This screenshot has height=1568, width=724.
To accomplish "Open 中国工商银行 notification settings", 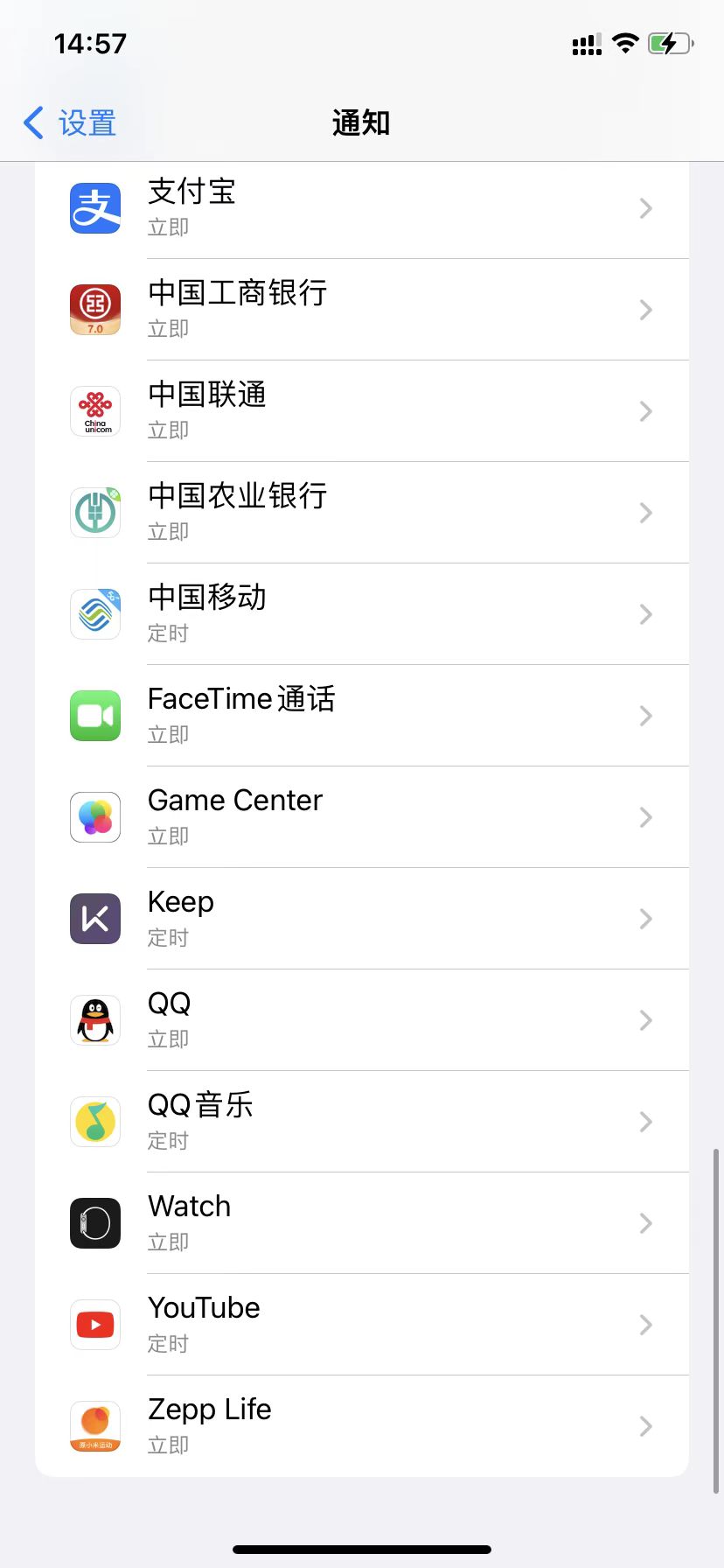I will [362, 310].
